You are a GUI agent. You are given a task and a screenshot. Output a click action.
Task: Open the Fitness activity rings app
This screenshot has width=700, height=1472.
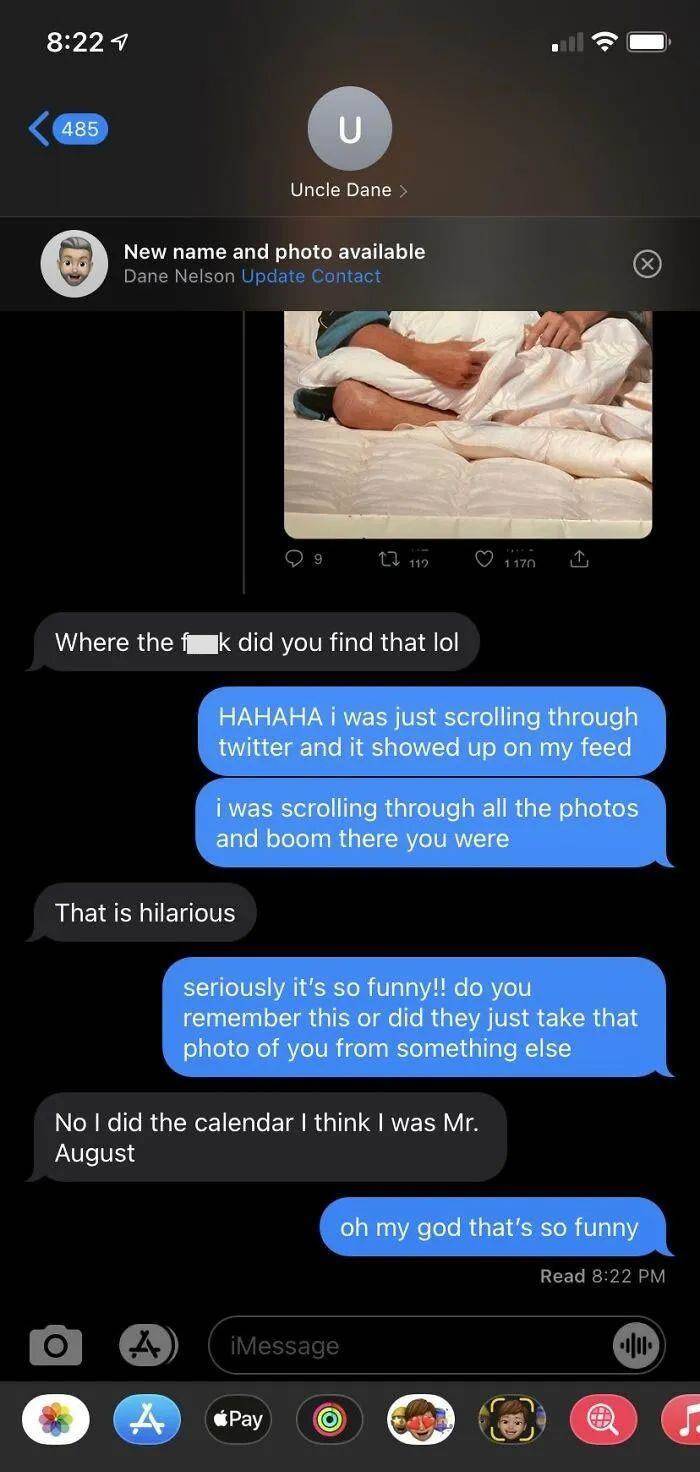click(x=329, y=1419)
